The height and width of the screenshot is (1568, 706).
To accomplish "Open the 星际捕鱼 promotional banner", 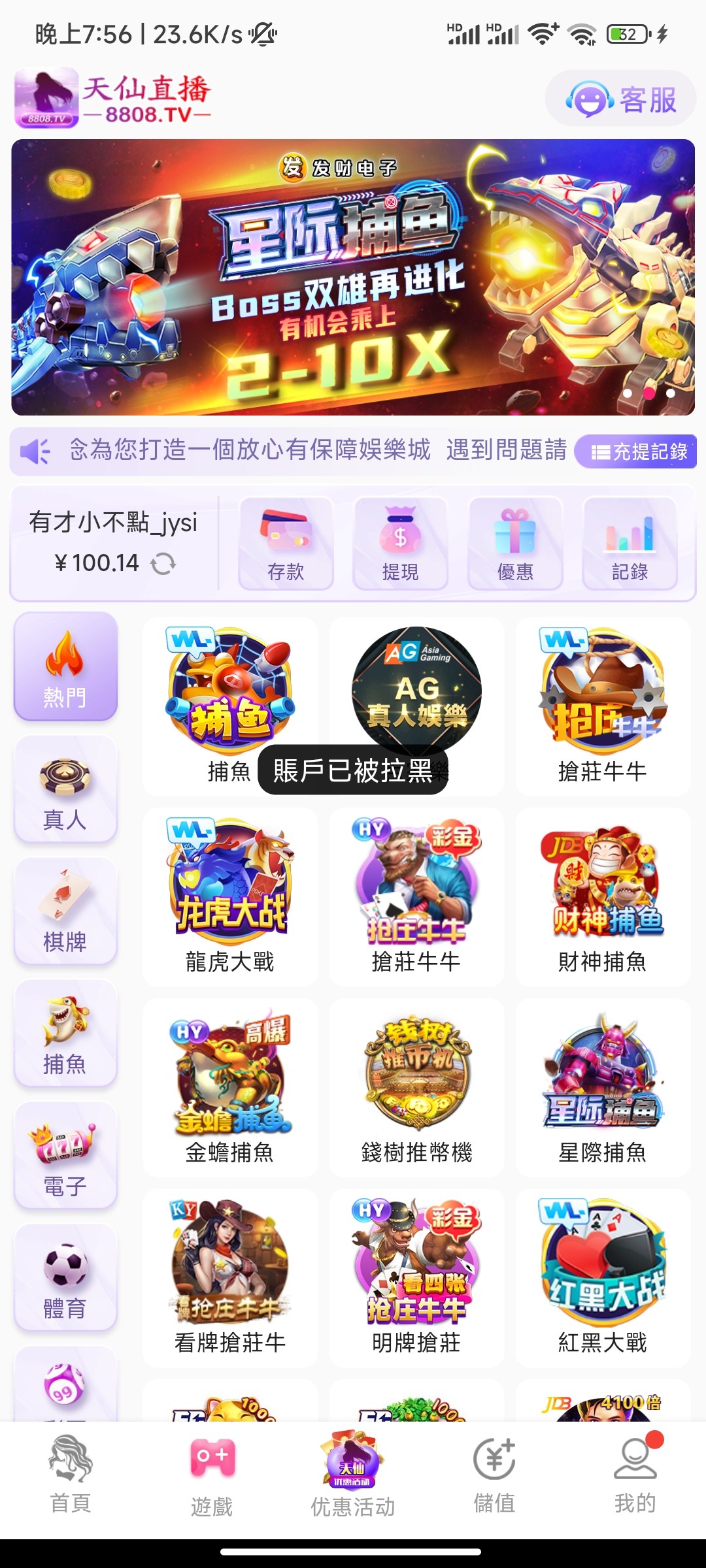I will point(353,277).
